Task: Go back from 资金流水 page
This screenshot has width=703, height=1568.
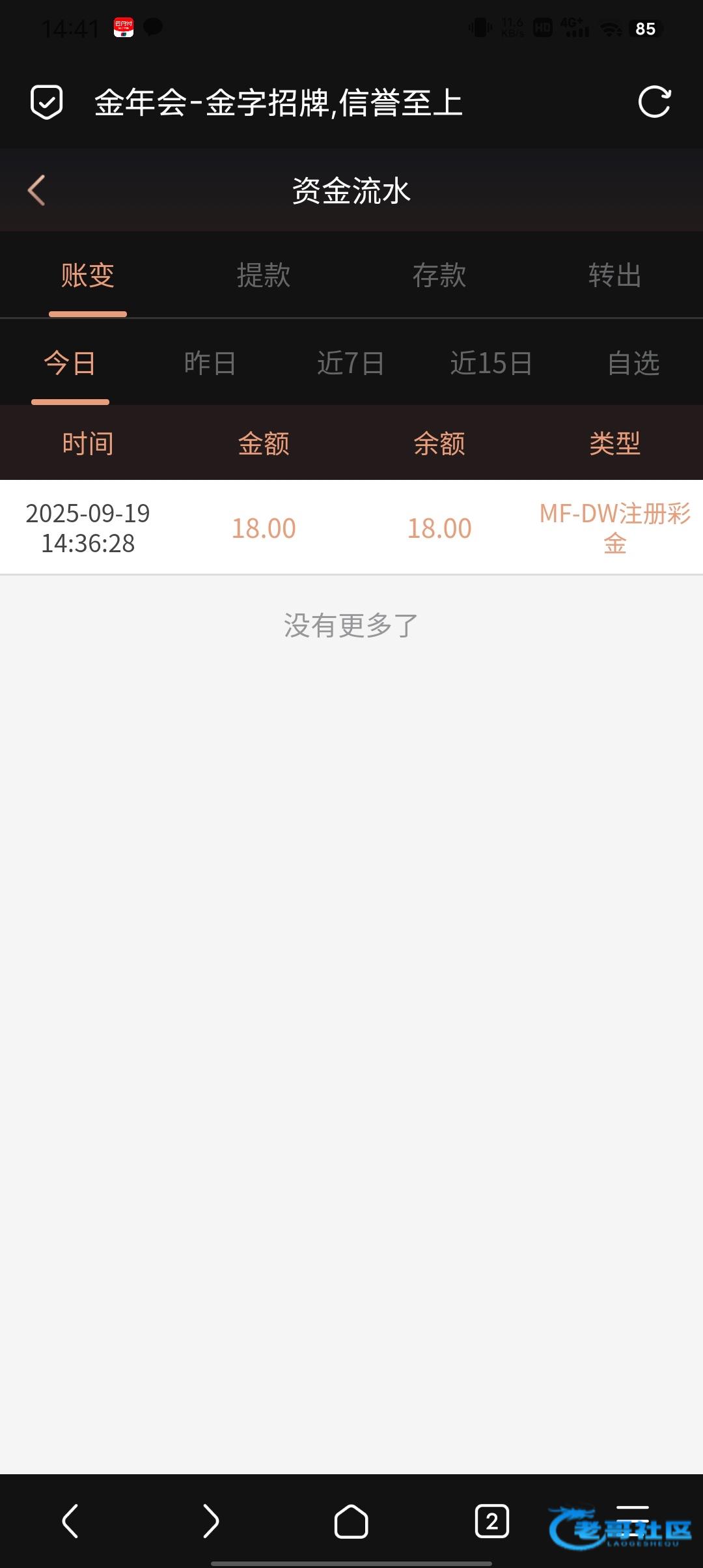Action: click(x=37, y=191)
